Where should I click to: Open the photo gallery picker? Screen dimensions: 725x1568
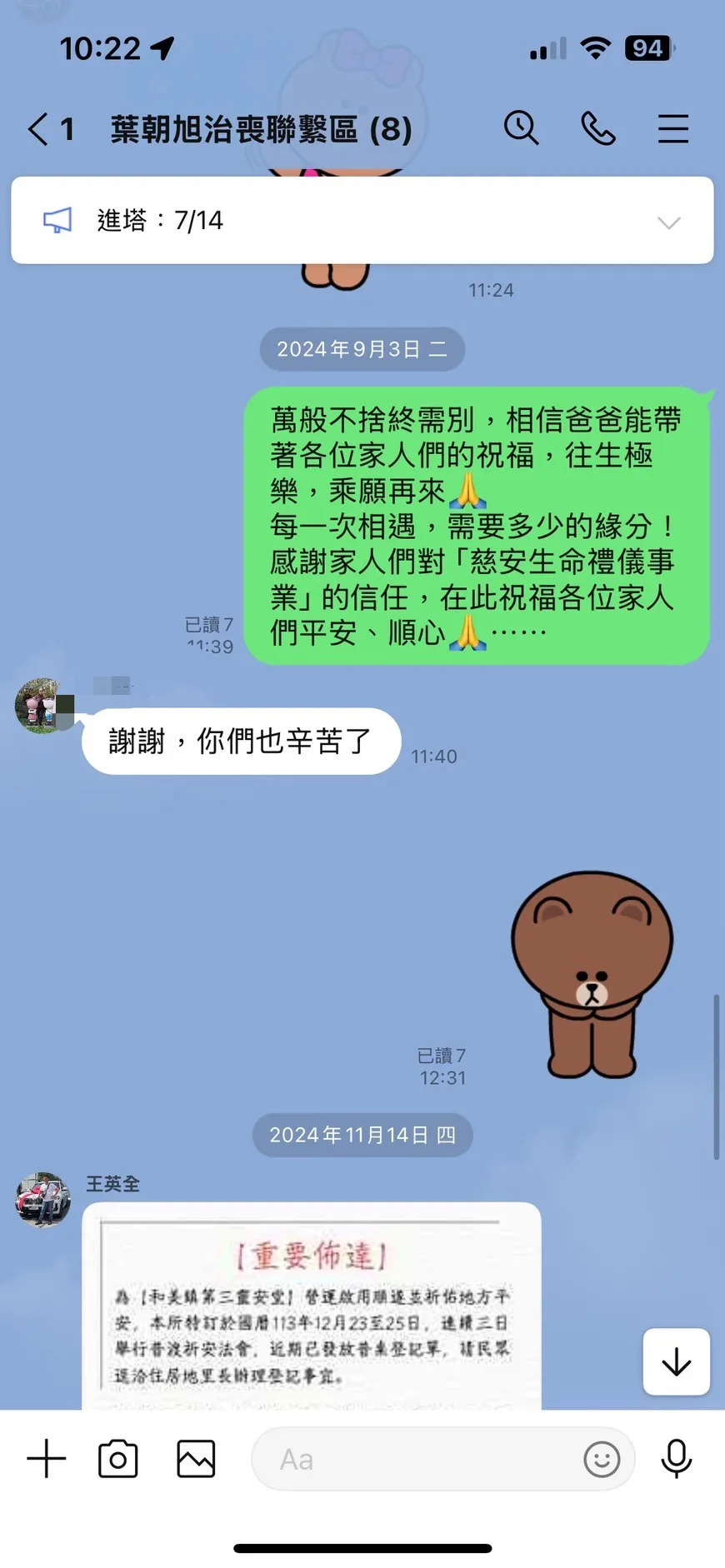click(x=196, y=1459)
